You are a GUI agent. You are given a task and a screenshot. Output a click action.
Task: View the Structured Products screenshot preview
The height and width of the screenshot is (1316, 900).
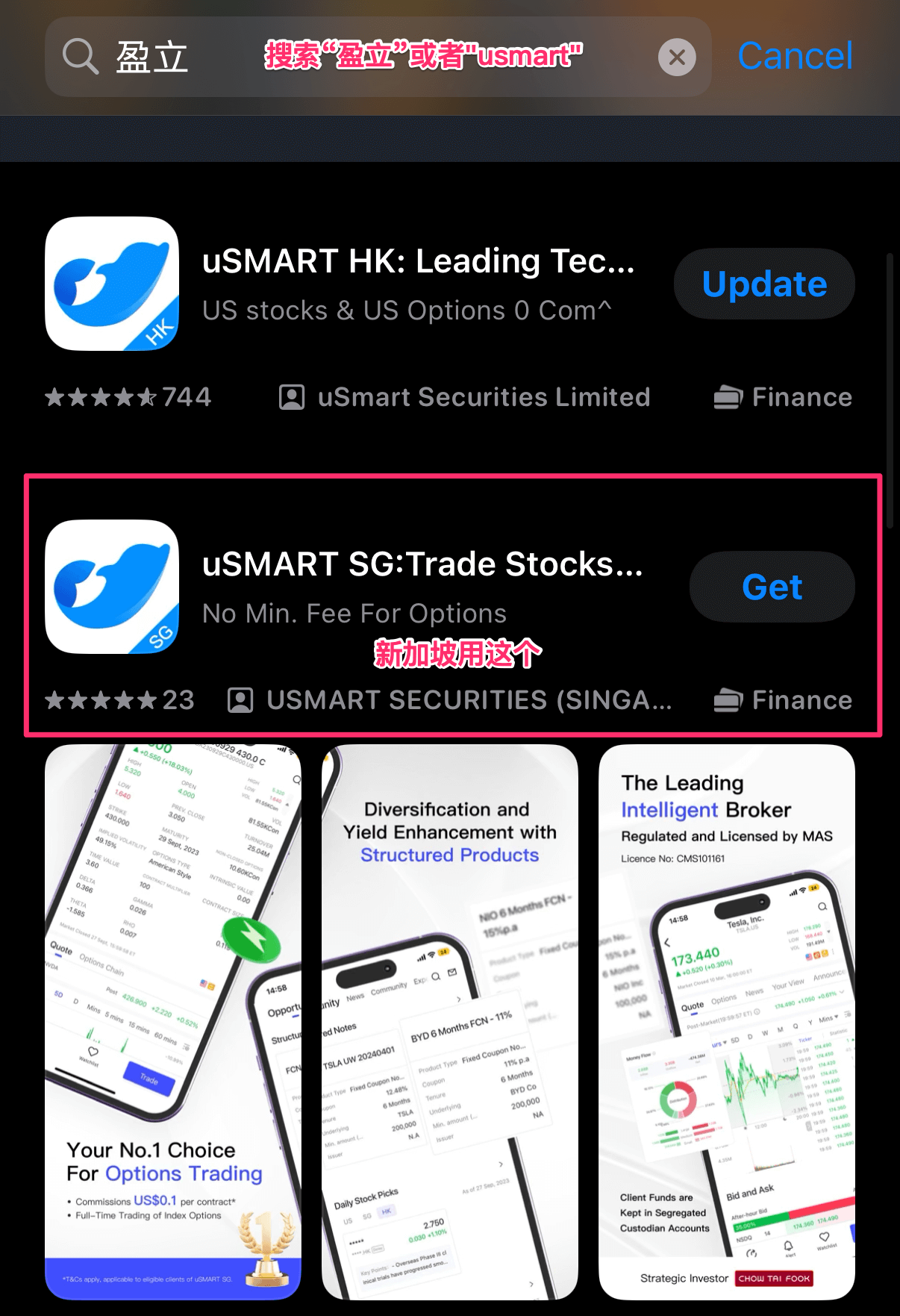coord(450,1021)
